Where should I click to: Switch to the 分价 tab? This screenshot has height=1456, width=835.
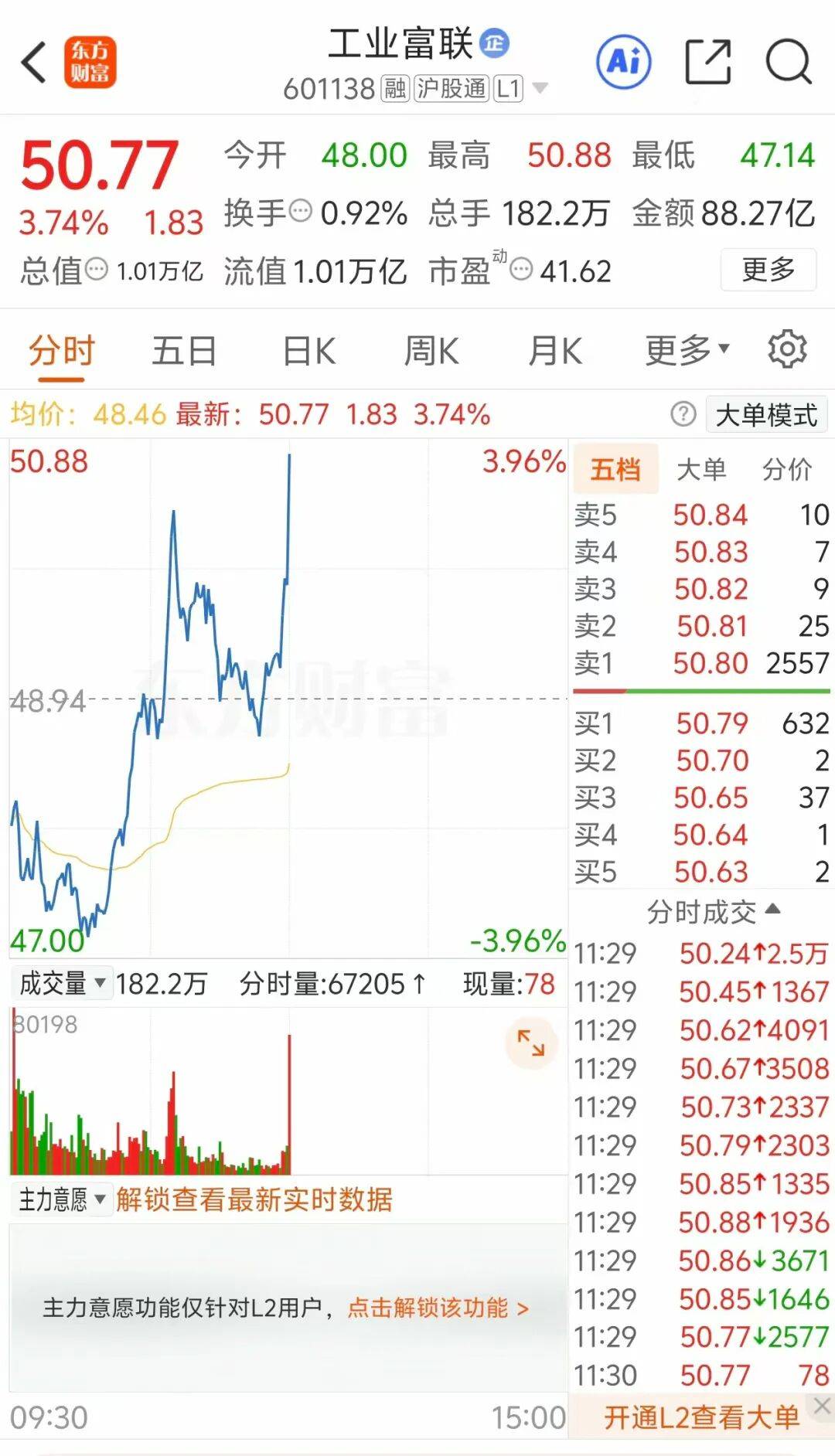[x=787, y=469]
